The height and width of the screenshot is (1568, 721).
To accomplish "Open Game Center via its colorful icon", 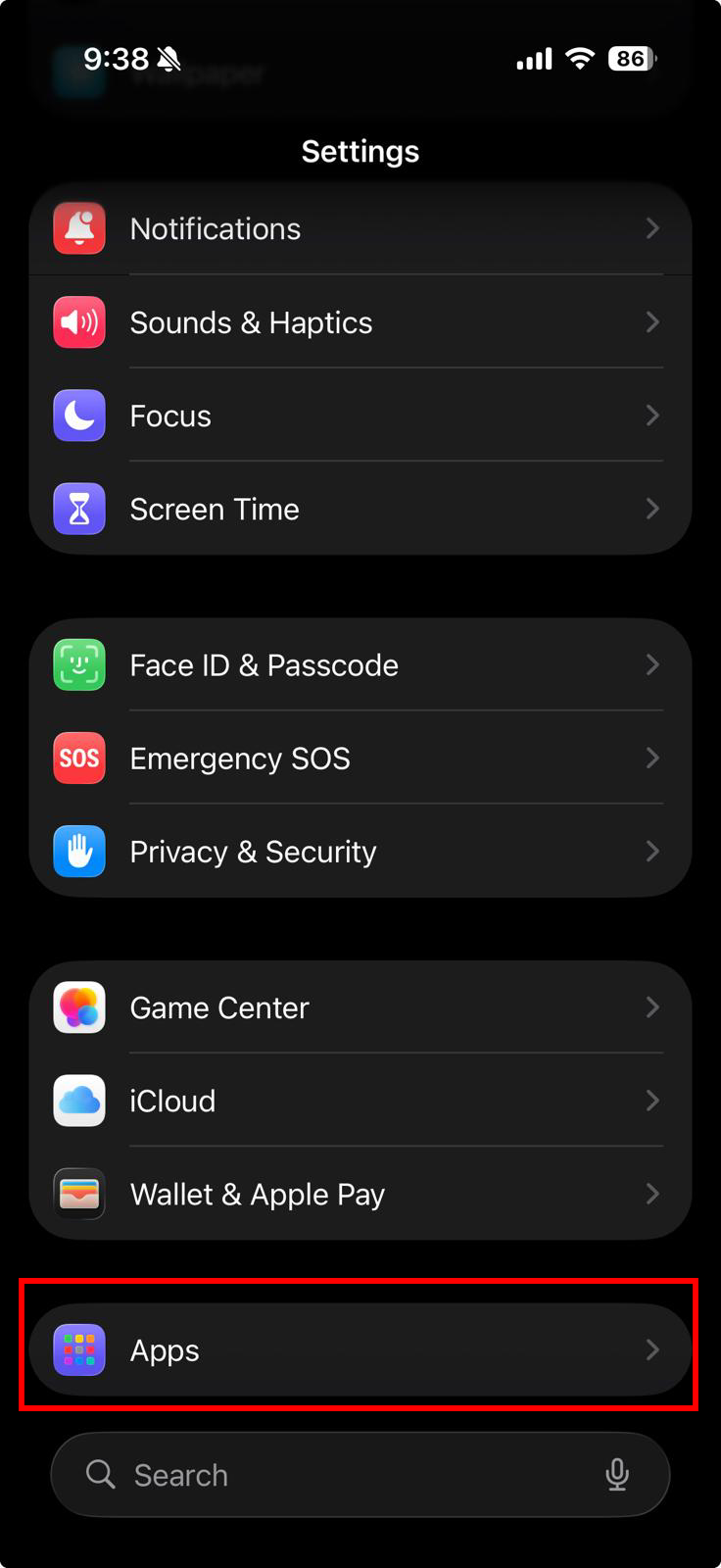I will click(x=78, y=1007).
